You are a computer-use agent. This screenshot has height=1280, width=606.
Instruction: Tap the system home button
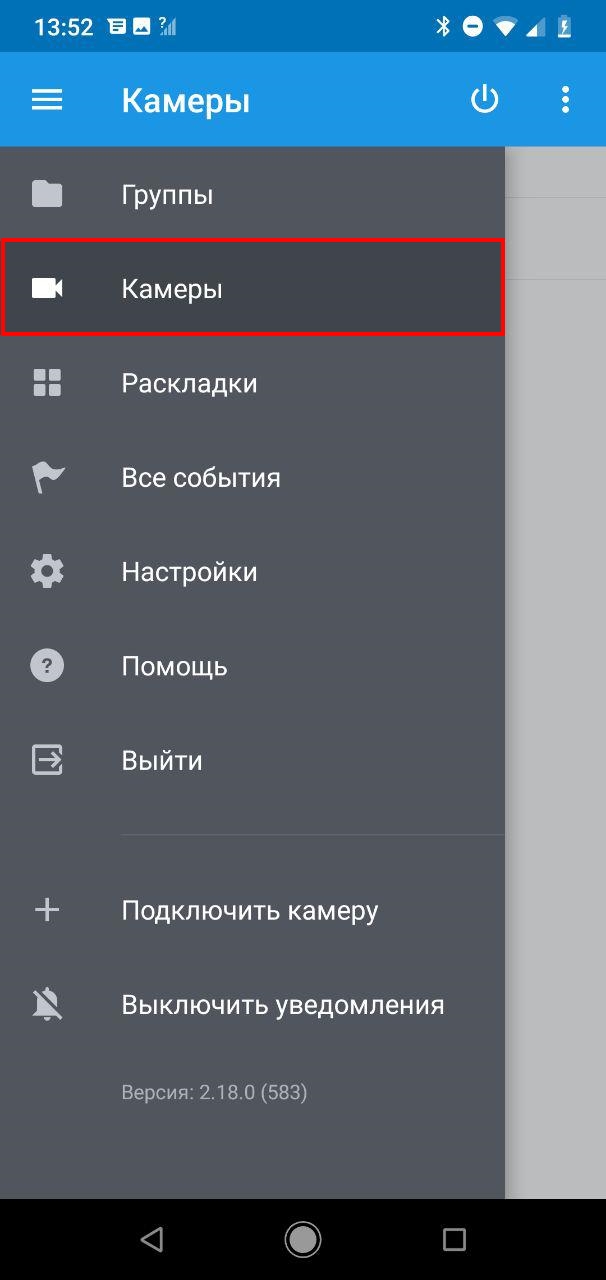click(303, 1240)
